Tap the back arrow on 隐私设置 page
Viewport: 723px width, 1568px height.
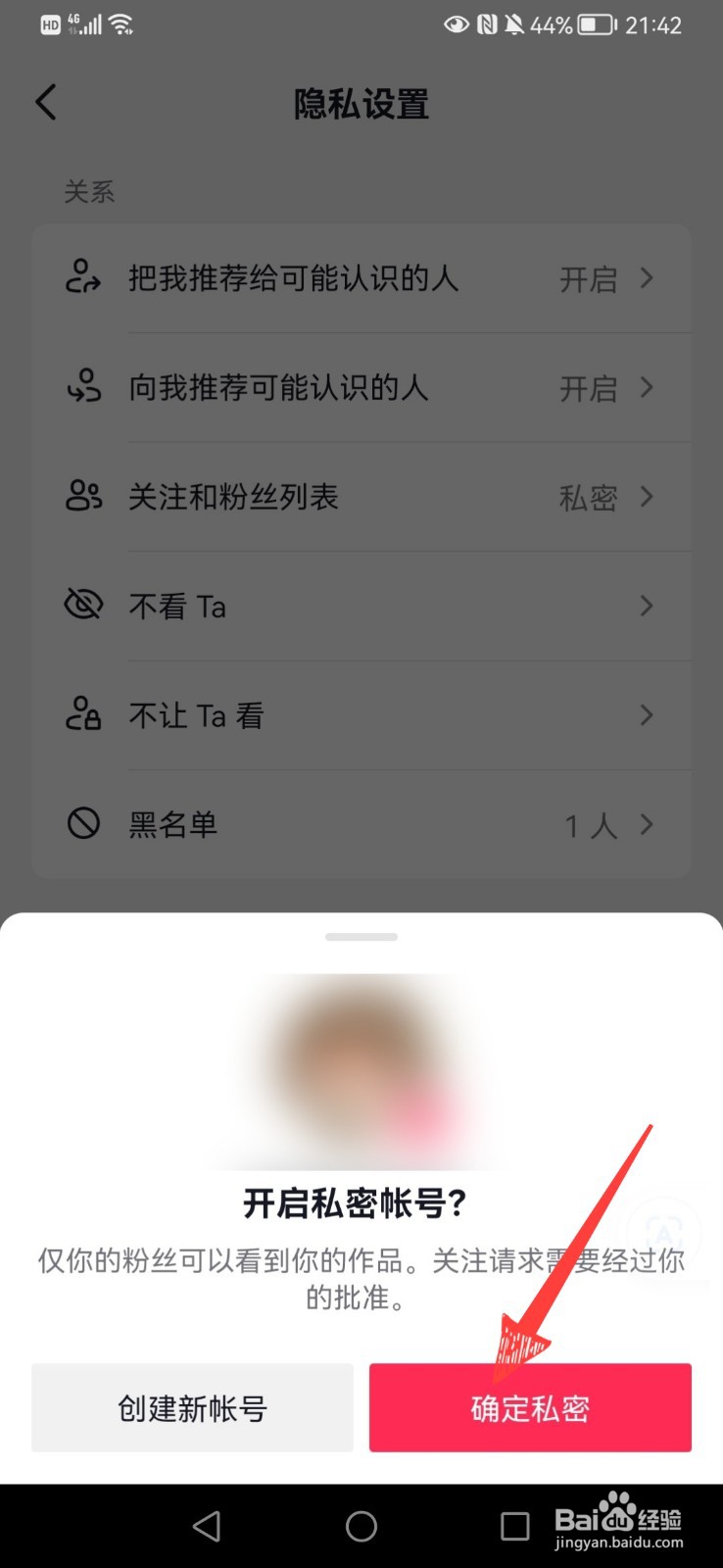click(x=45, y=102)
